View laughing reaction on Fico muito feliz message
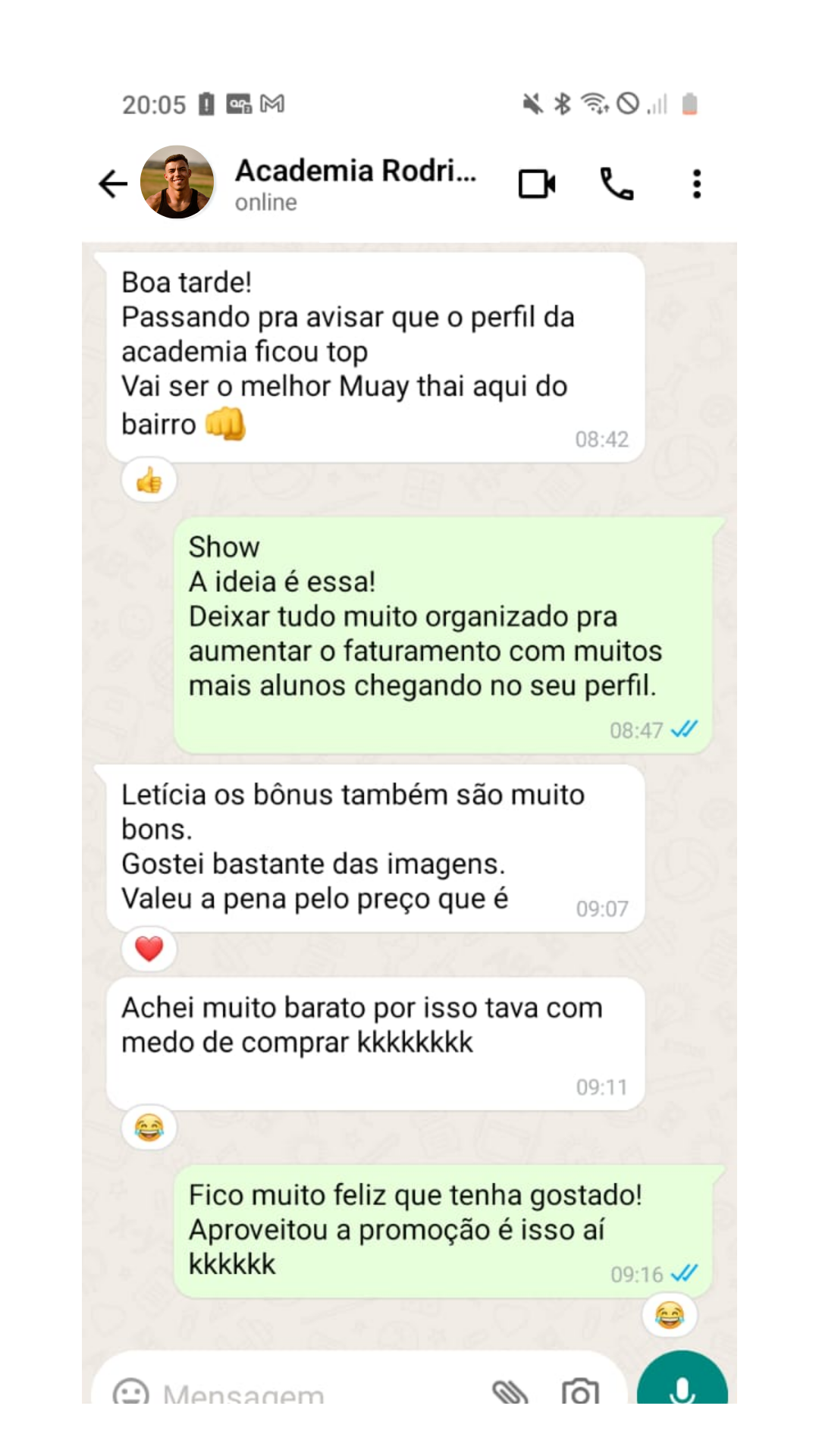 [669, 1315]
